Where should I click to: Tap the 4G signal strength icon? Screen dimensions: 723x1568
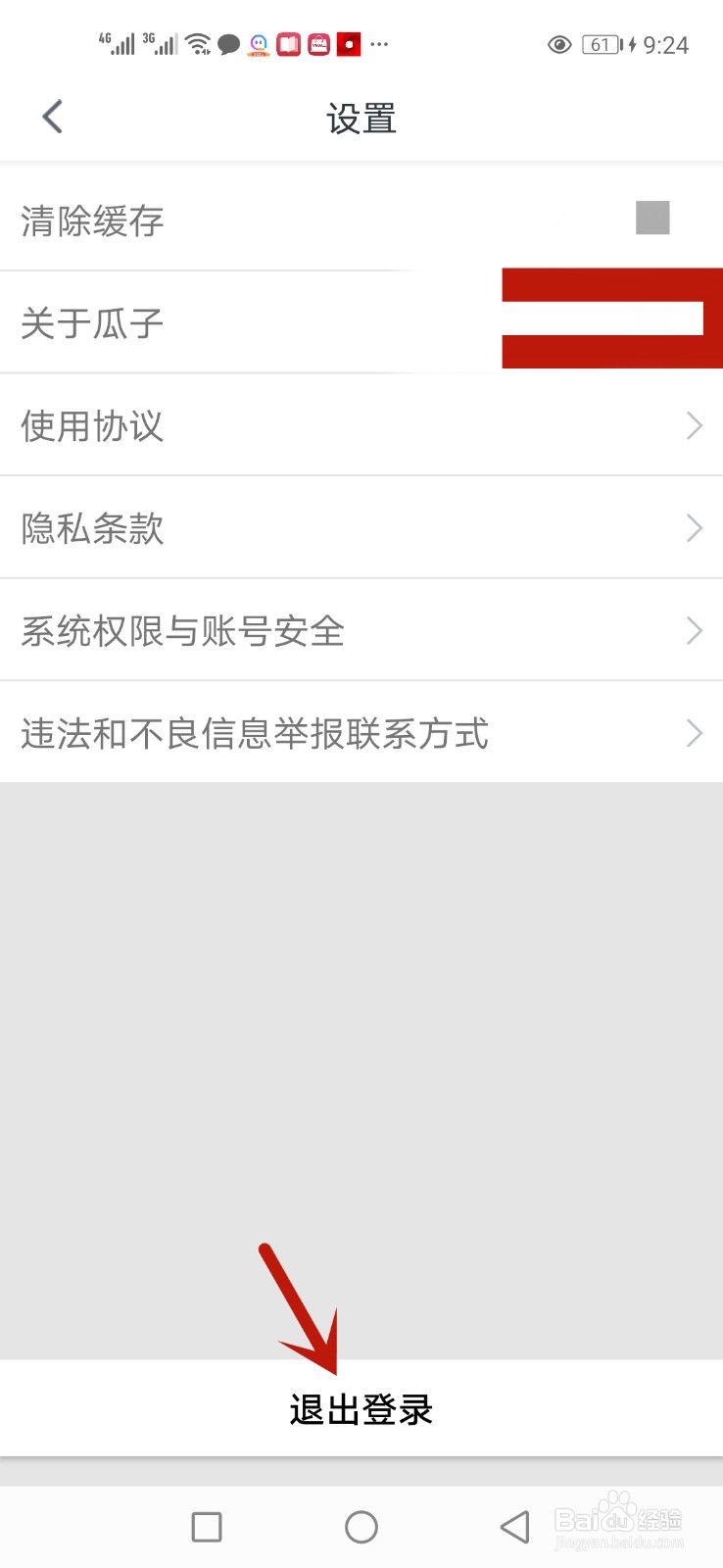118,43
